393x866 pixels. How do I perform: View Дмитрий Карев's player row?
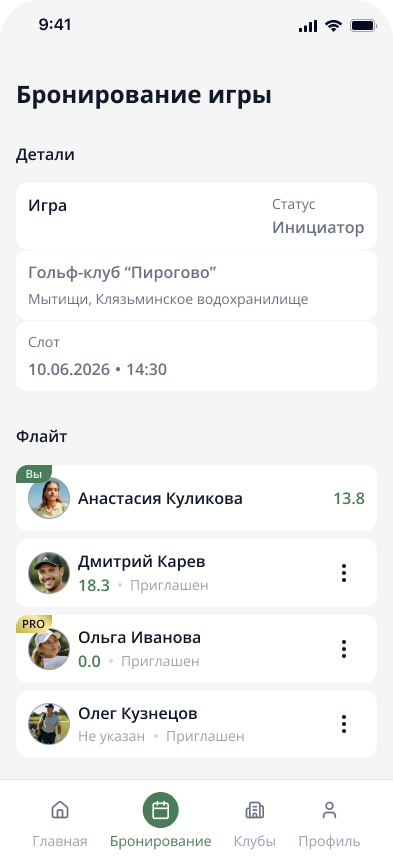(x=196, y=573)
